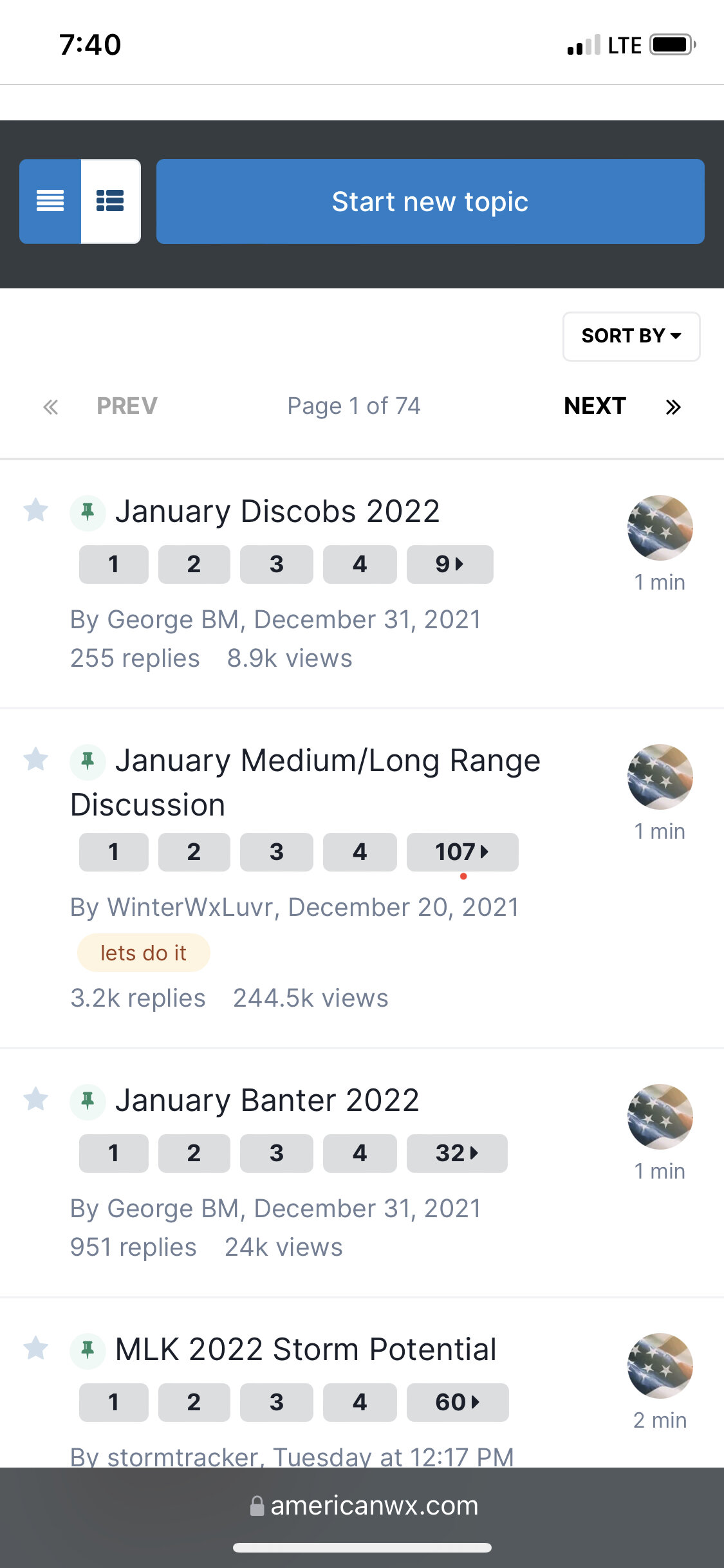This screenshot has width=724, height=1568.
Task: Jump to page 107 of Medium/Long Range Discussion
Action: [462, 852]
